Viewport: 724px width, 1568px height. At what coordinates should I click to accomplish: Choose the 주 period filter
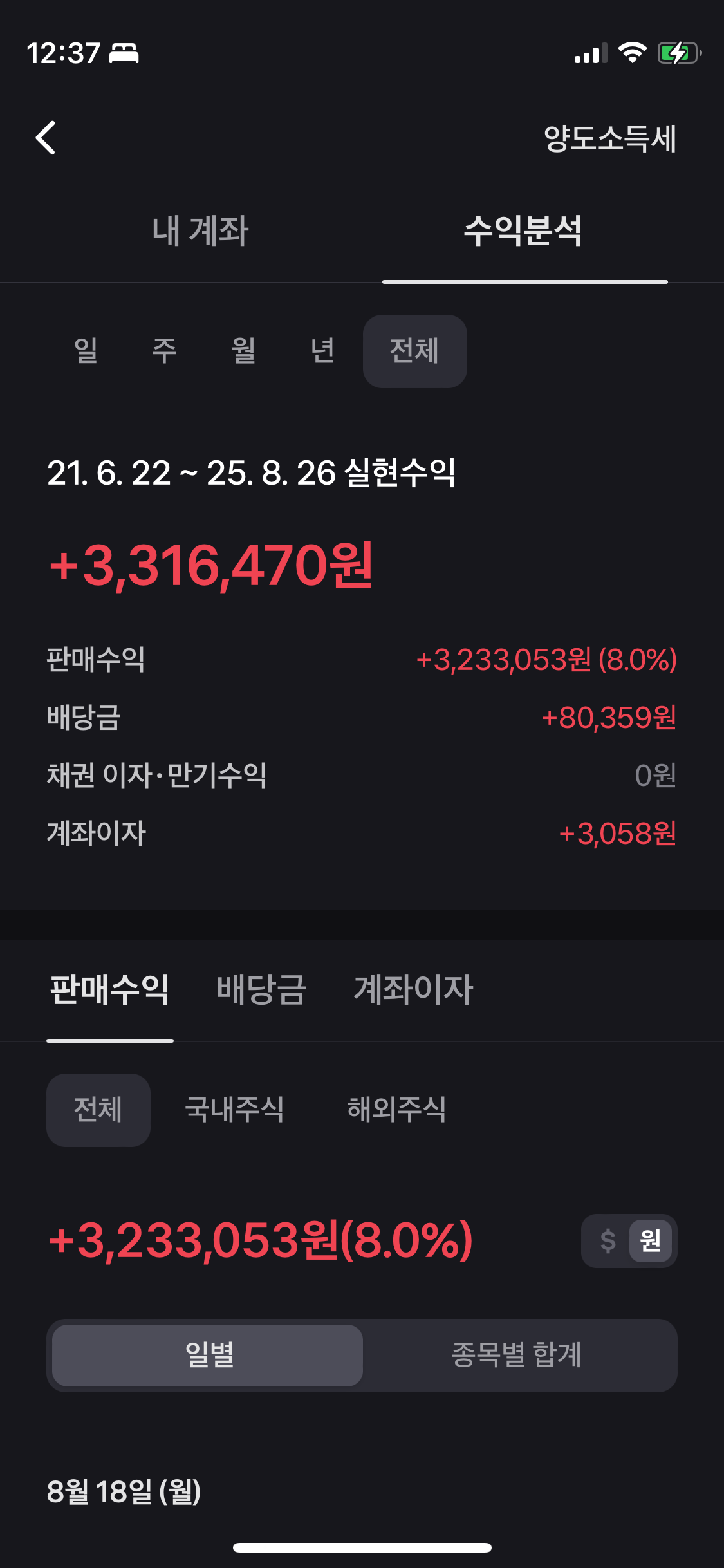164,351
